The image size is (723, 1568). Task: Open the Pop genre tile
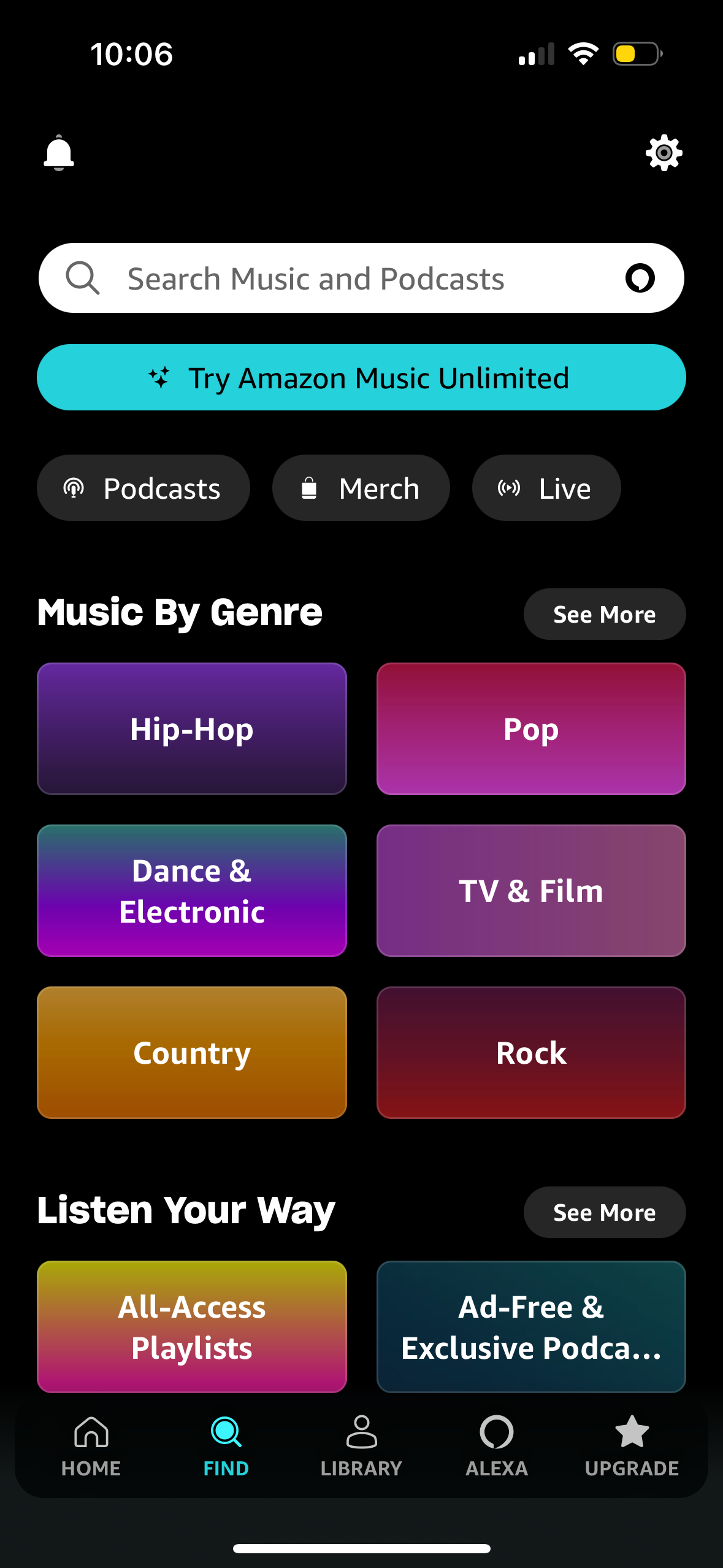click(530, 729)
